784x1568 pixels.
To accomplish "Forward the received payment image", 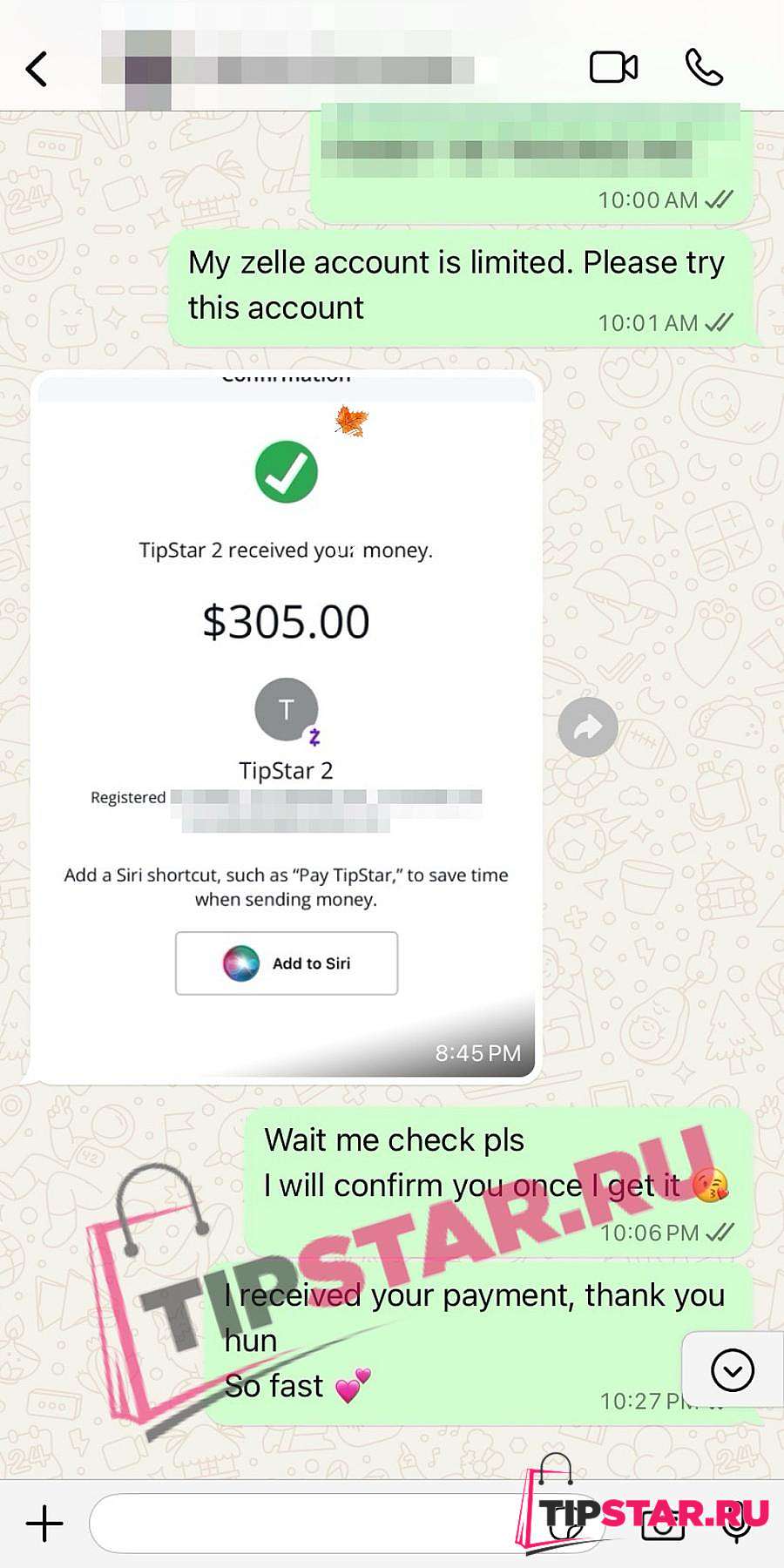I will tap(588, 727).
